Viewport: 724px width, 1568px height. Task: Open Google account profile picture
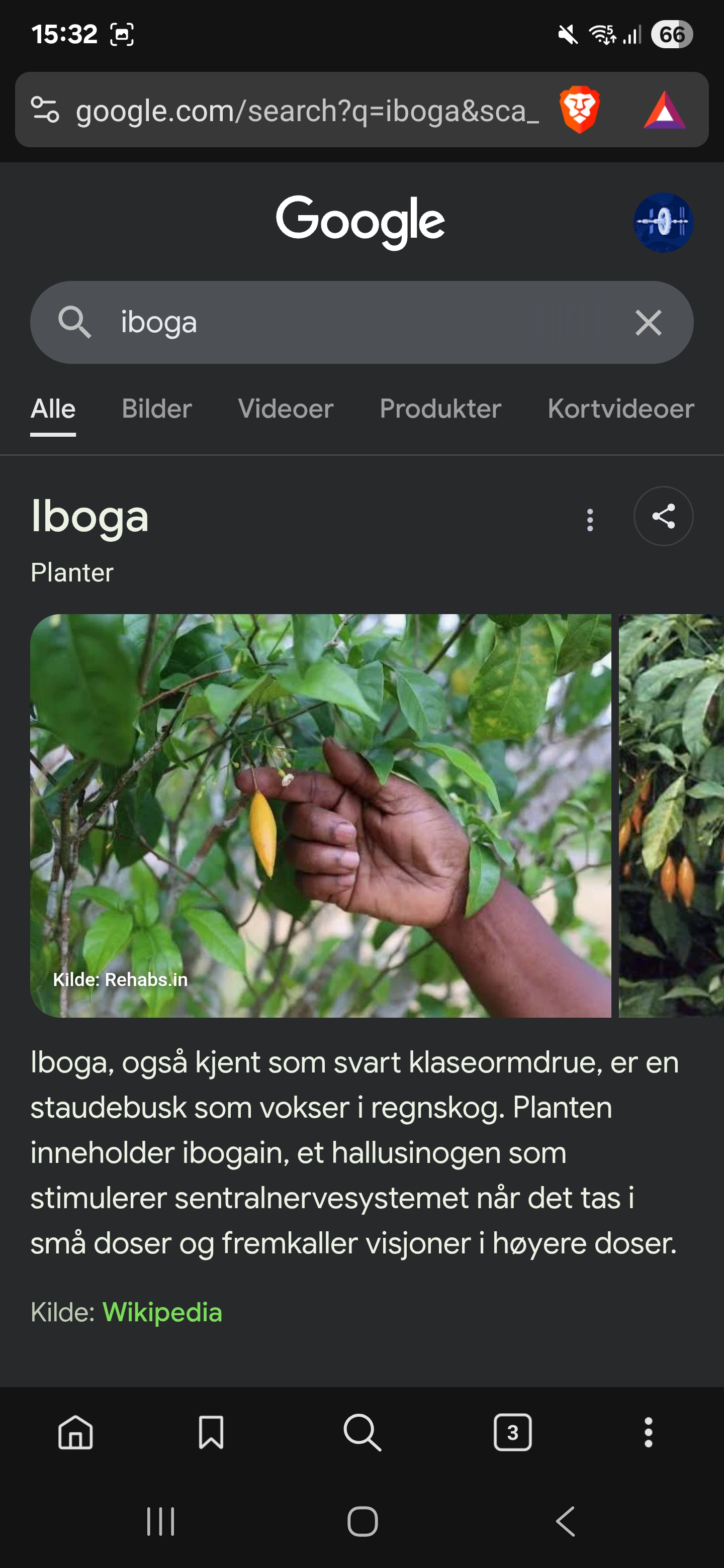pyautogui.click(x=663, y=222)
